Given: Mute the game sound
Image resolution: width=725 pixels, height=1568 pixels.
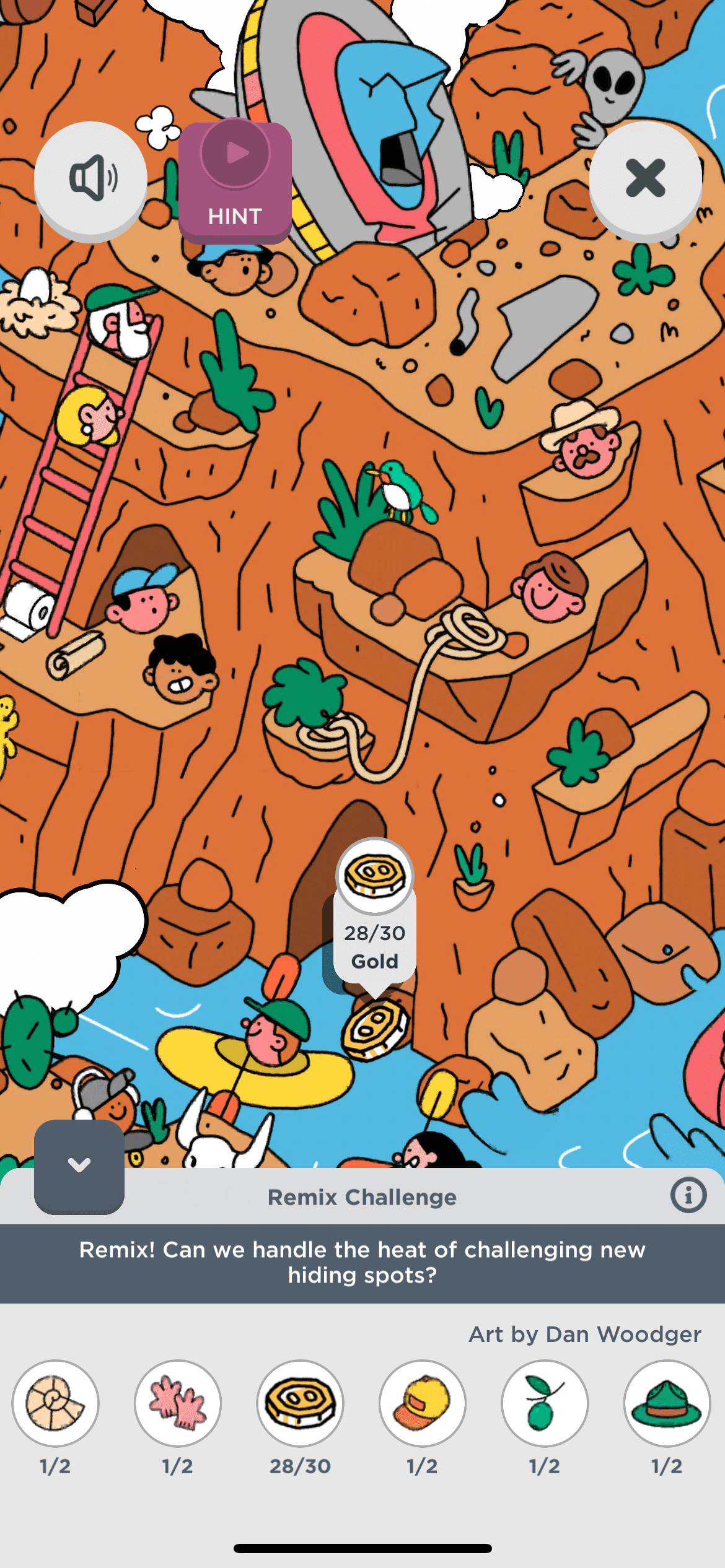Looking at the screenshot, I should click(91, 178).
